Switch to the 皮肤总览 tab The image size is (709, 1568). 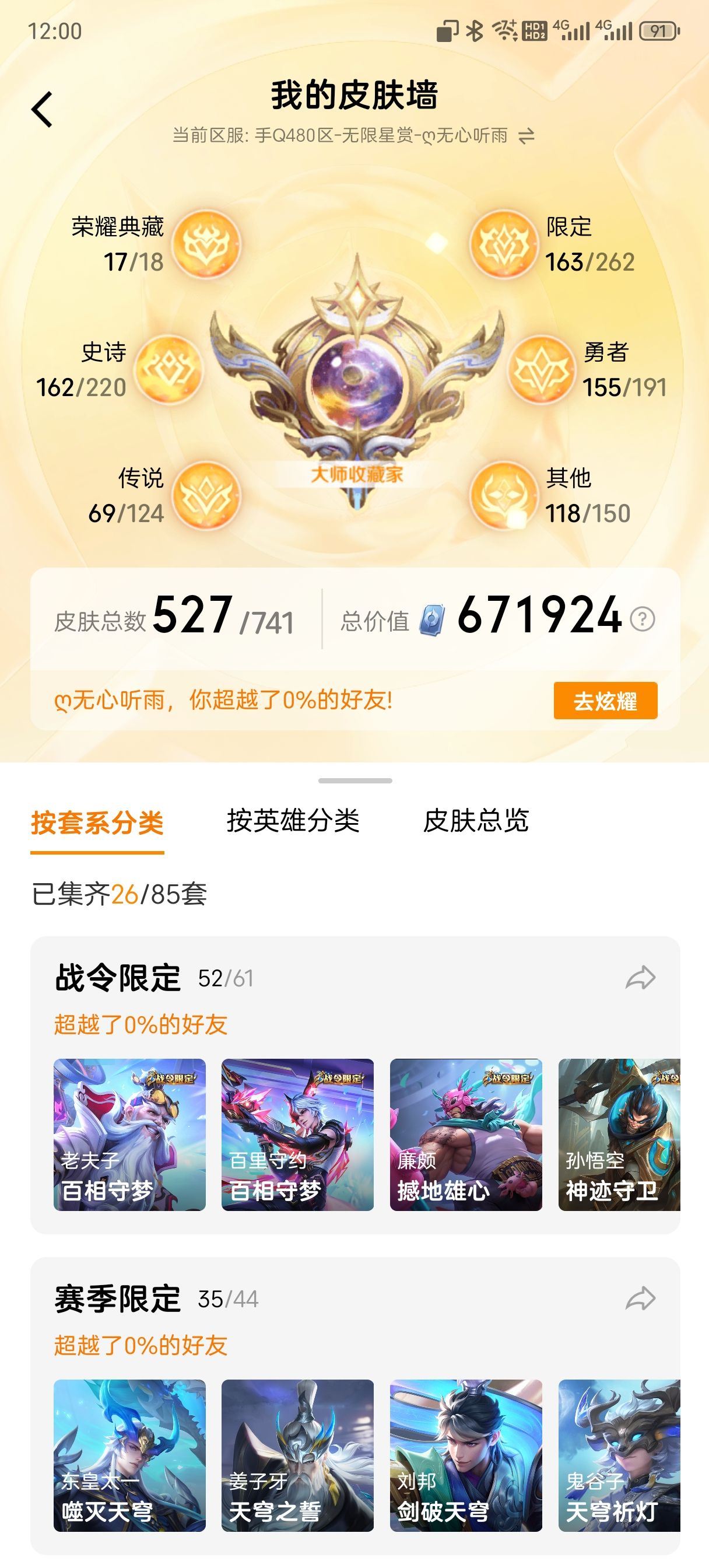[x=476, y=821]
